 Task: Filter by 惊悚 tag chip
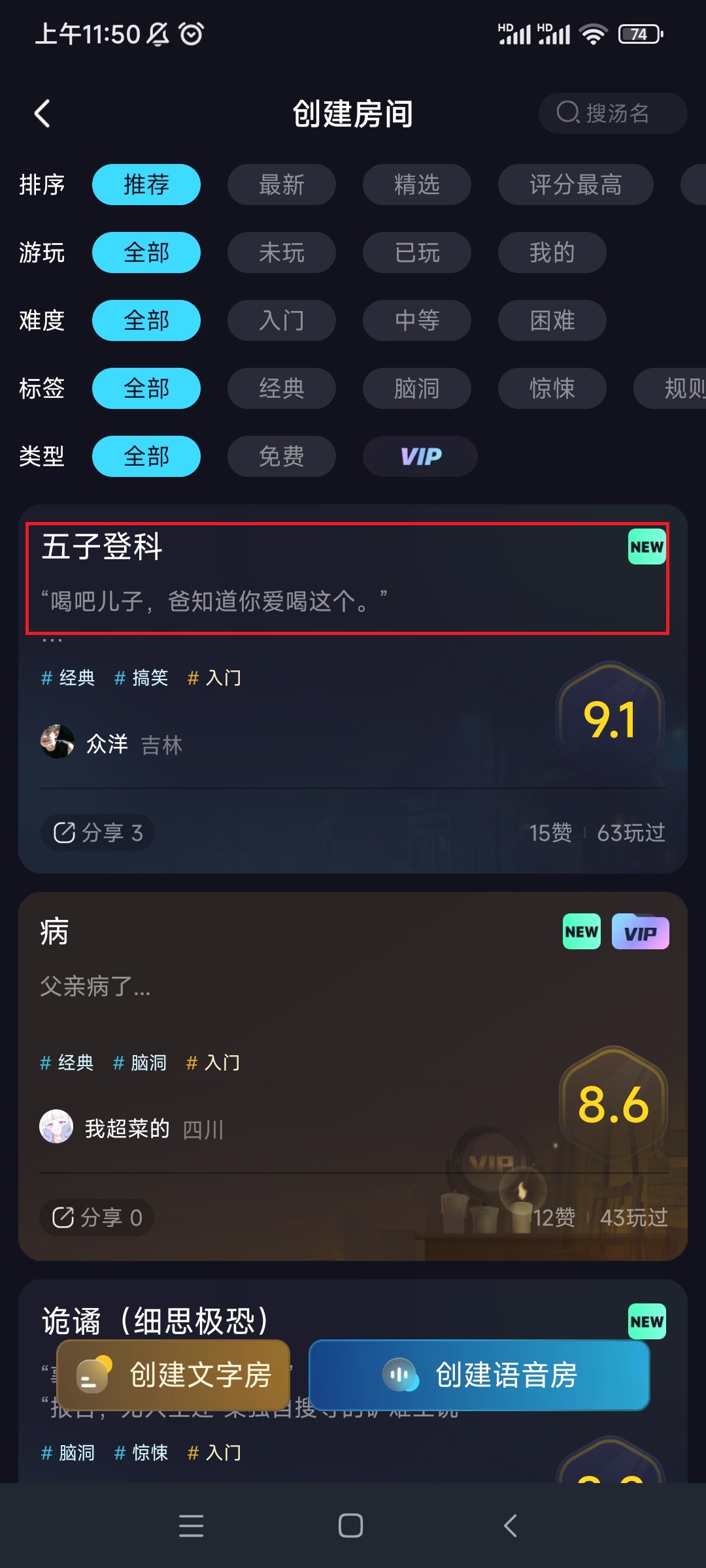coord(552,389)
